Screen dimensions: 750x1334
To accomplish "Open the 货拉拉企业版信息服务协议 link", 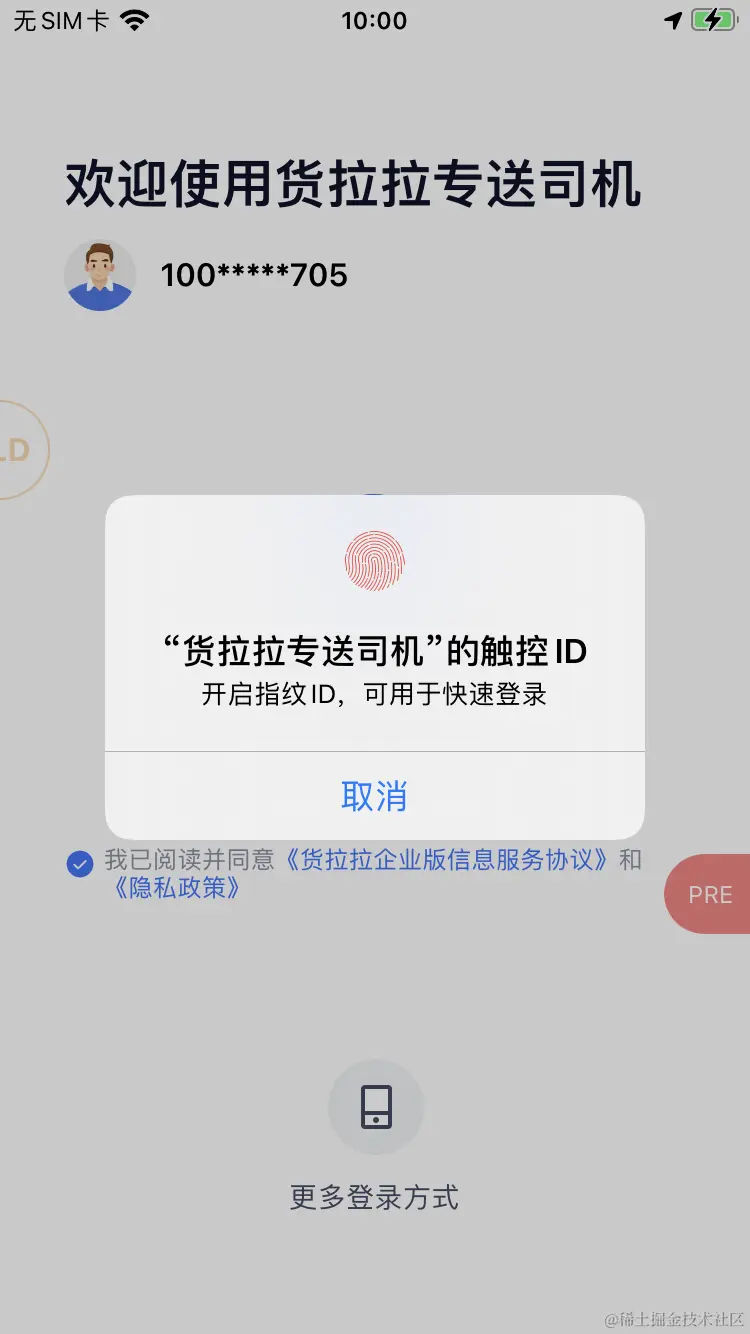I will click(x=447, y=860).
